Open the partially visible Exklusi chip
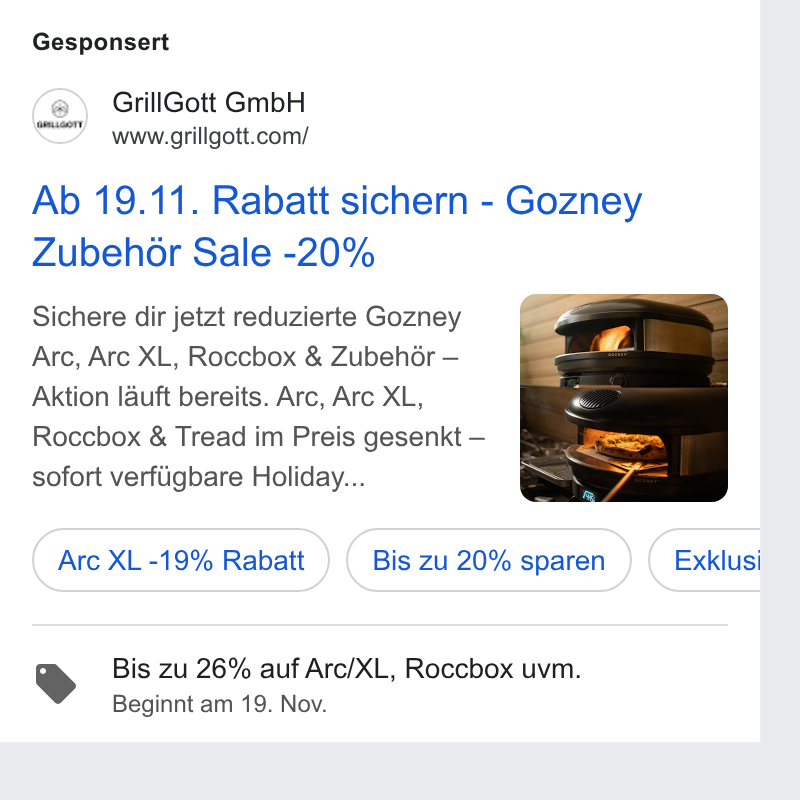The image size is (800, 800). point(705,560)
